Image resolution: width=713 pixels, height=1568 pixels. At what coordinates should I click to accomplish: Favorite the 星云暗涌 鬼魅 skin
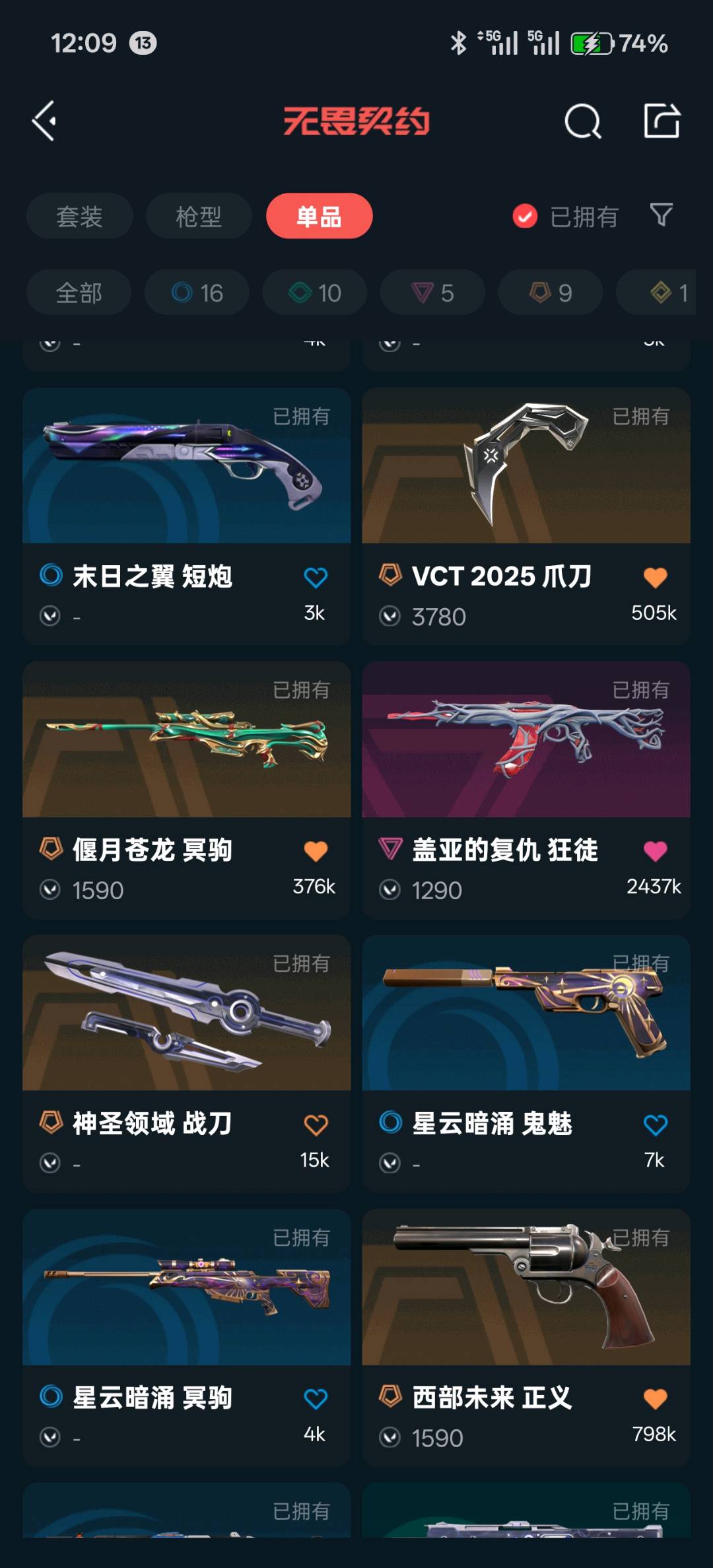coord(655,1124)
